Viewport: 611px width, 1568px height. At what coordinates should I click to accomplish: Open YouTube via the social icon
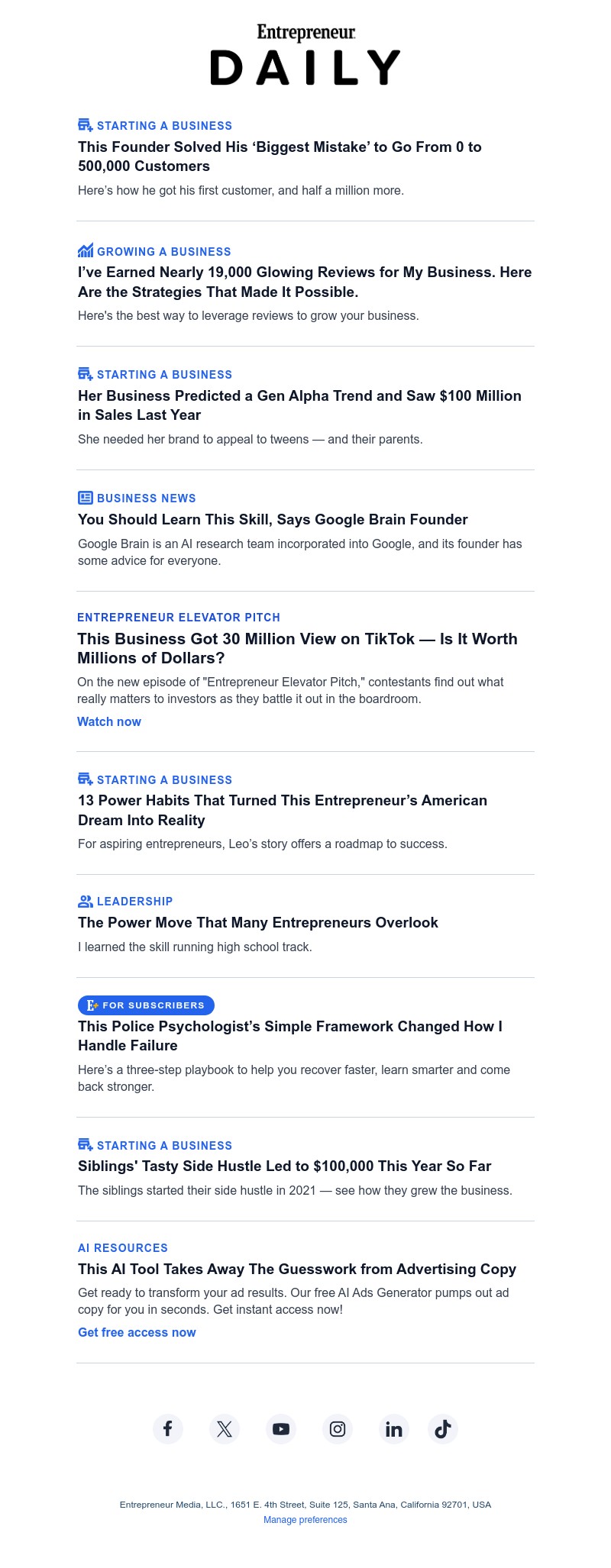click(280, 1429)
